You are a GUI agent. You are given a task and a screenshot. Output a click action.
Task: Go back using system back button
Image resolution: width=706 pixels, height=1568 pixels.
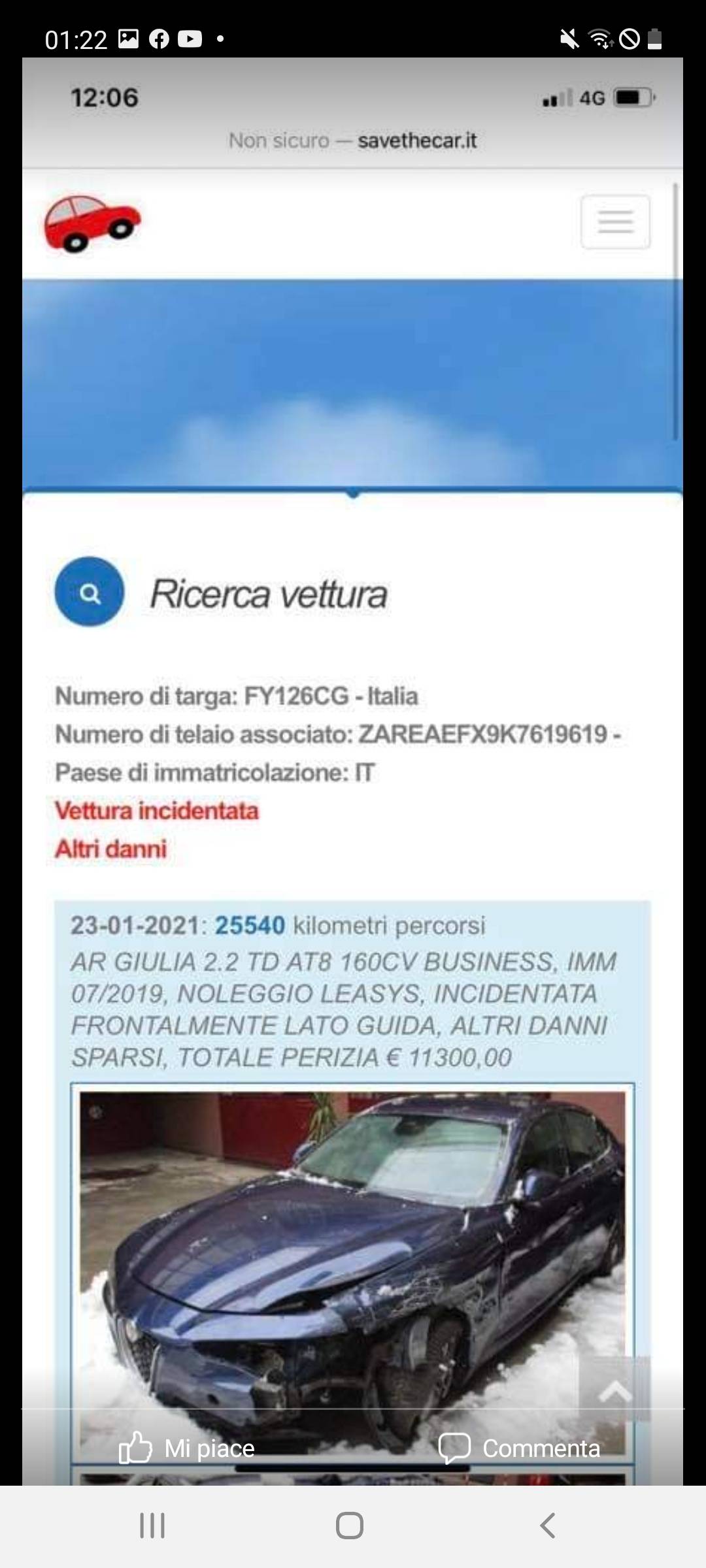548,1526
